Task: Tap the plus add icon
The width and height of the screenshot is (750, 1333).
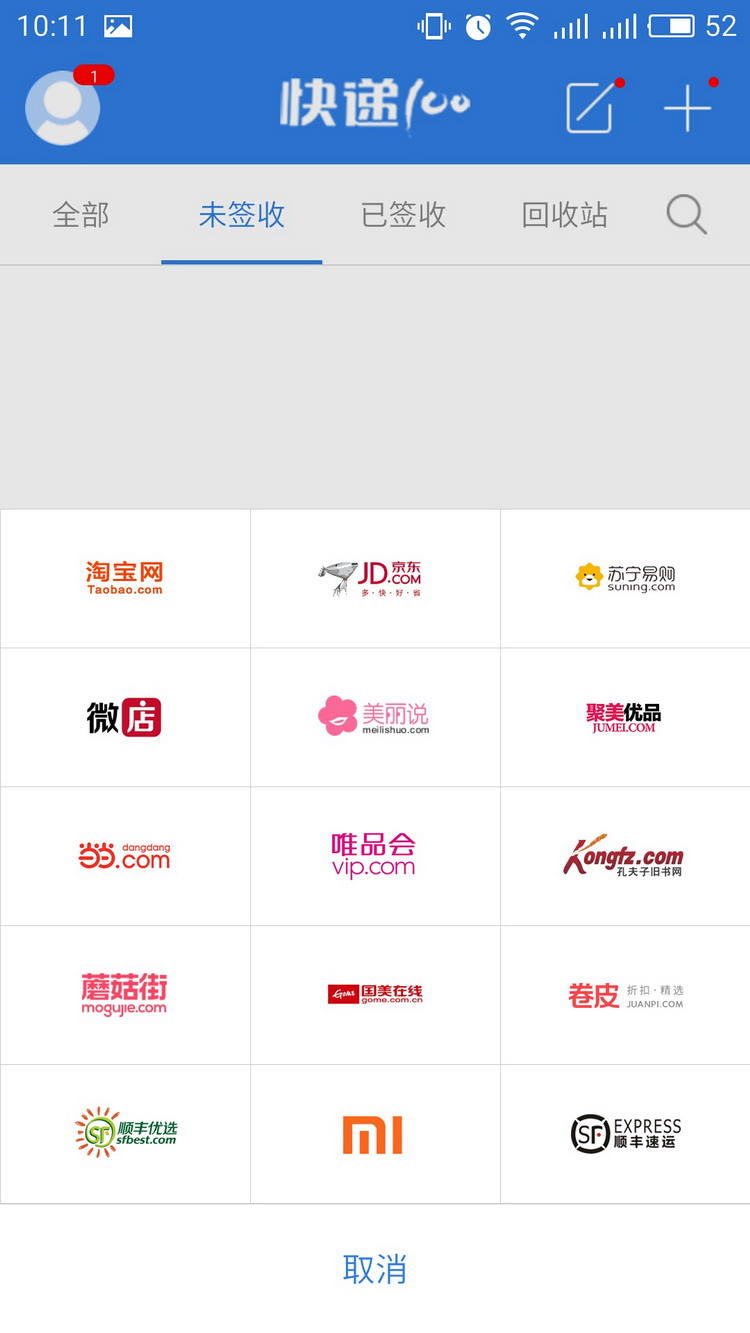Action: point(688,107)
